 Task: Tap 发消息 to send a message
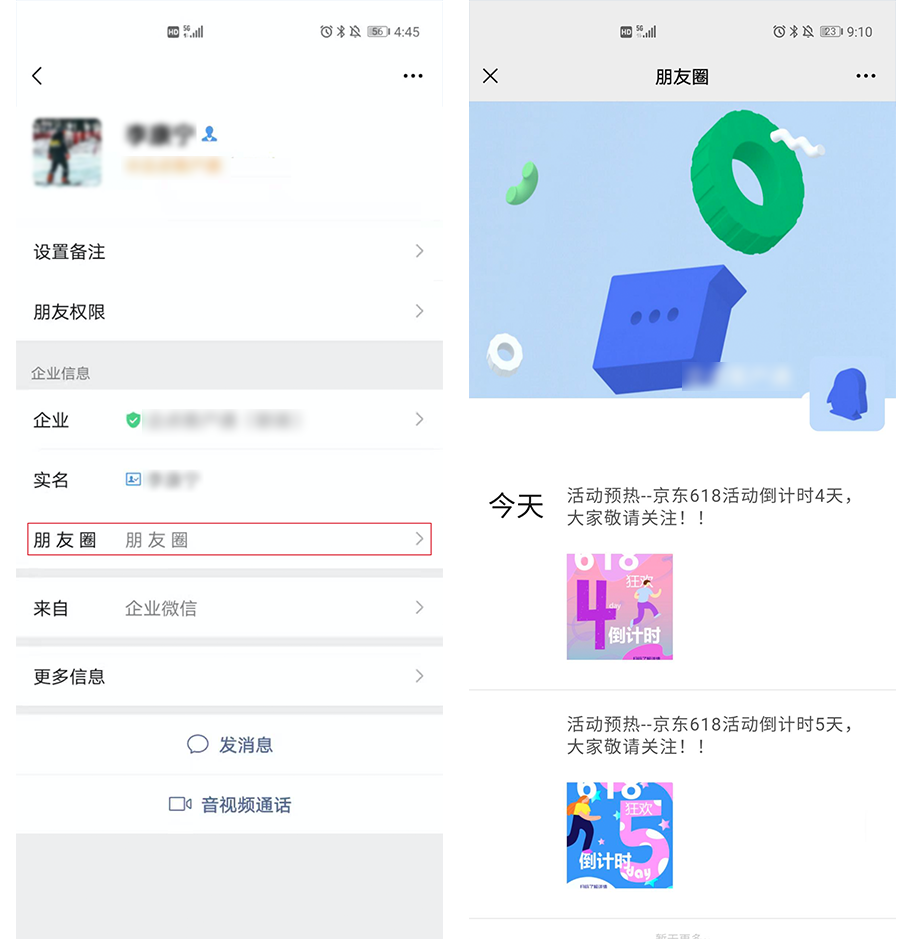tap(230, 745)
